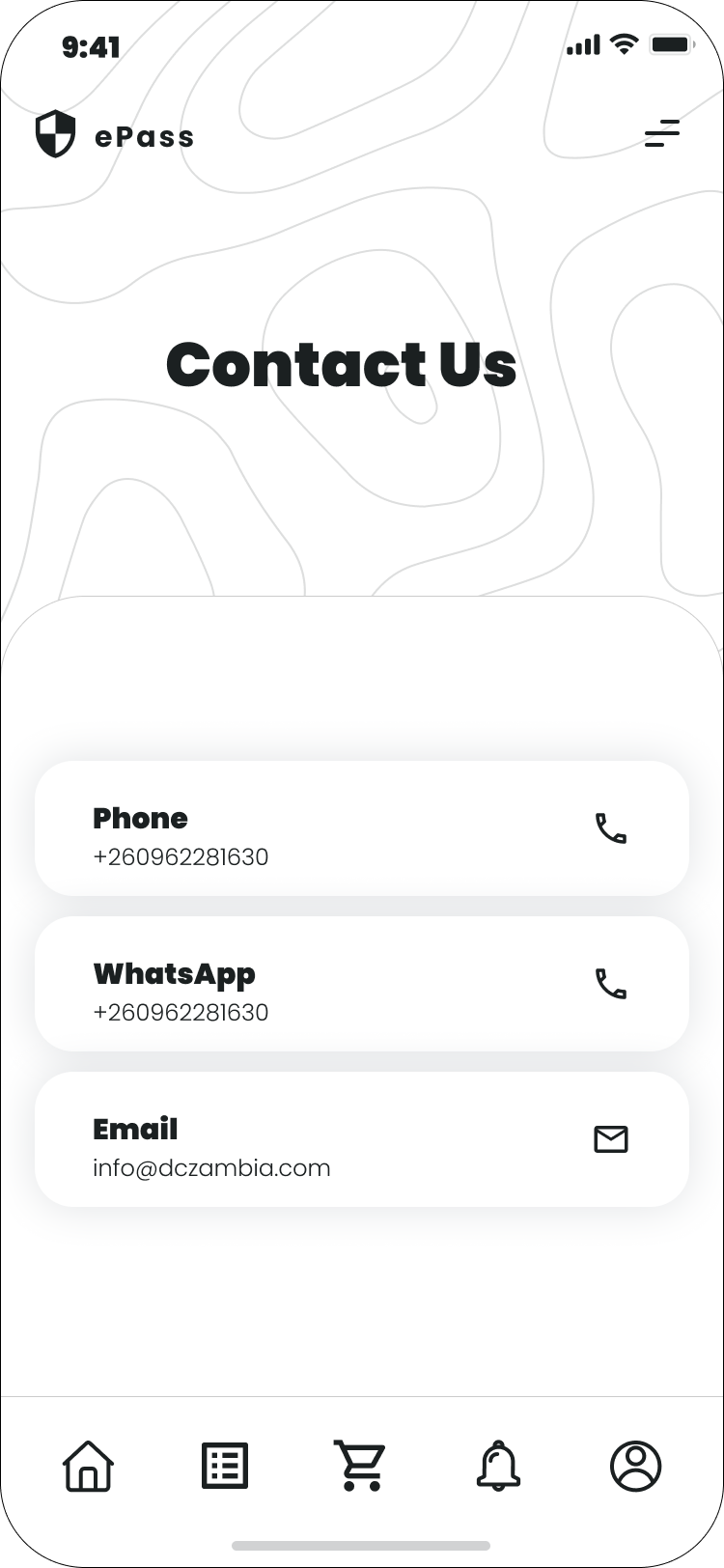Open the Email contact card
The width and height of the screenshot is (724, 1568).
361,1139
